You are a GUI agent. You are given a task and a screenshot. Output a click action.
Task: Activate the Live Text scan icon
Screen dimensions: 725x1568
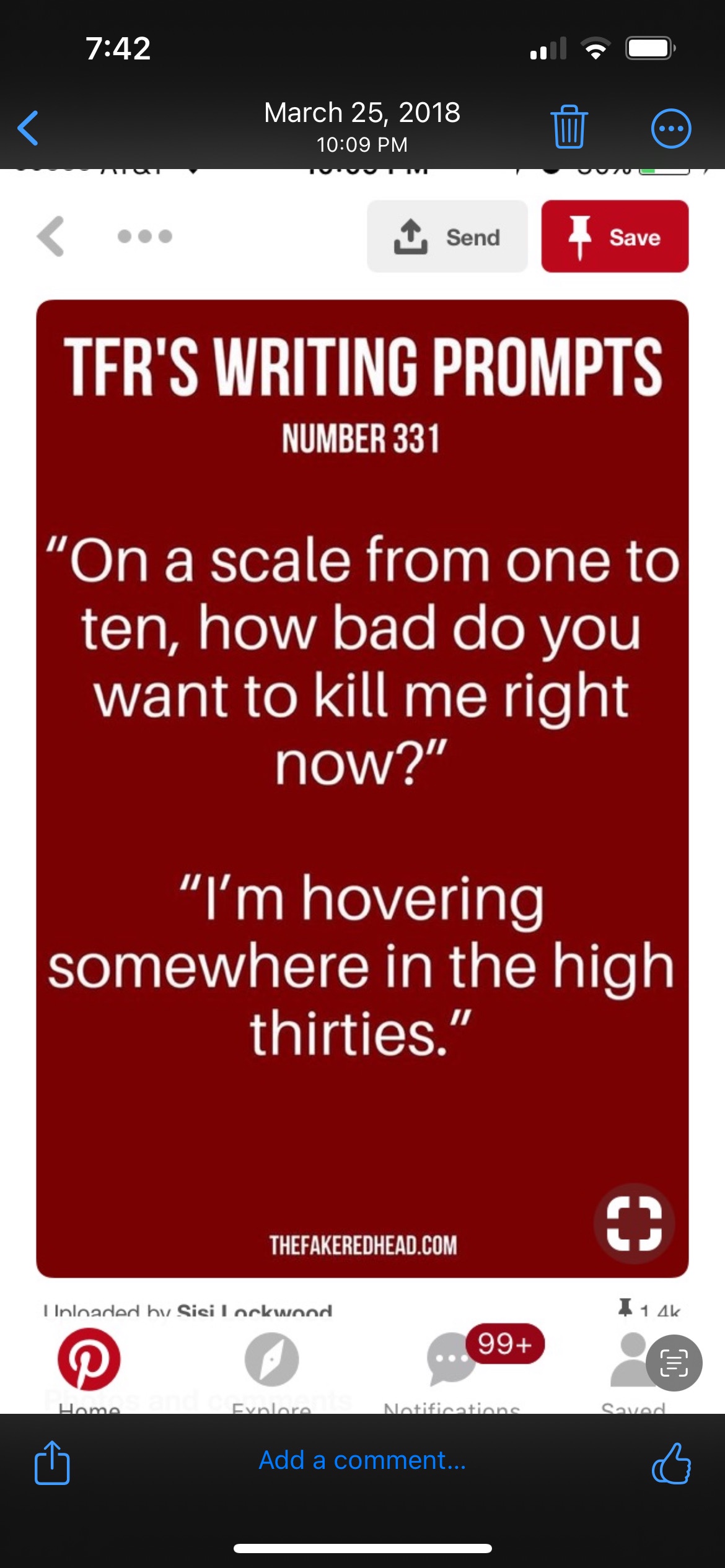tap(674, 1363)
